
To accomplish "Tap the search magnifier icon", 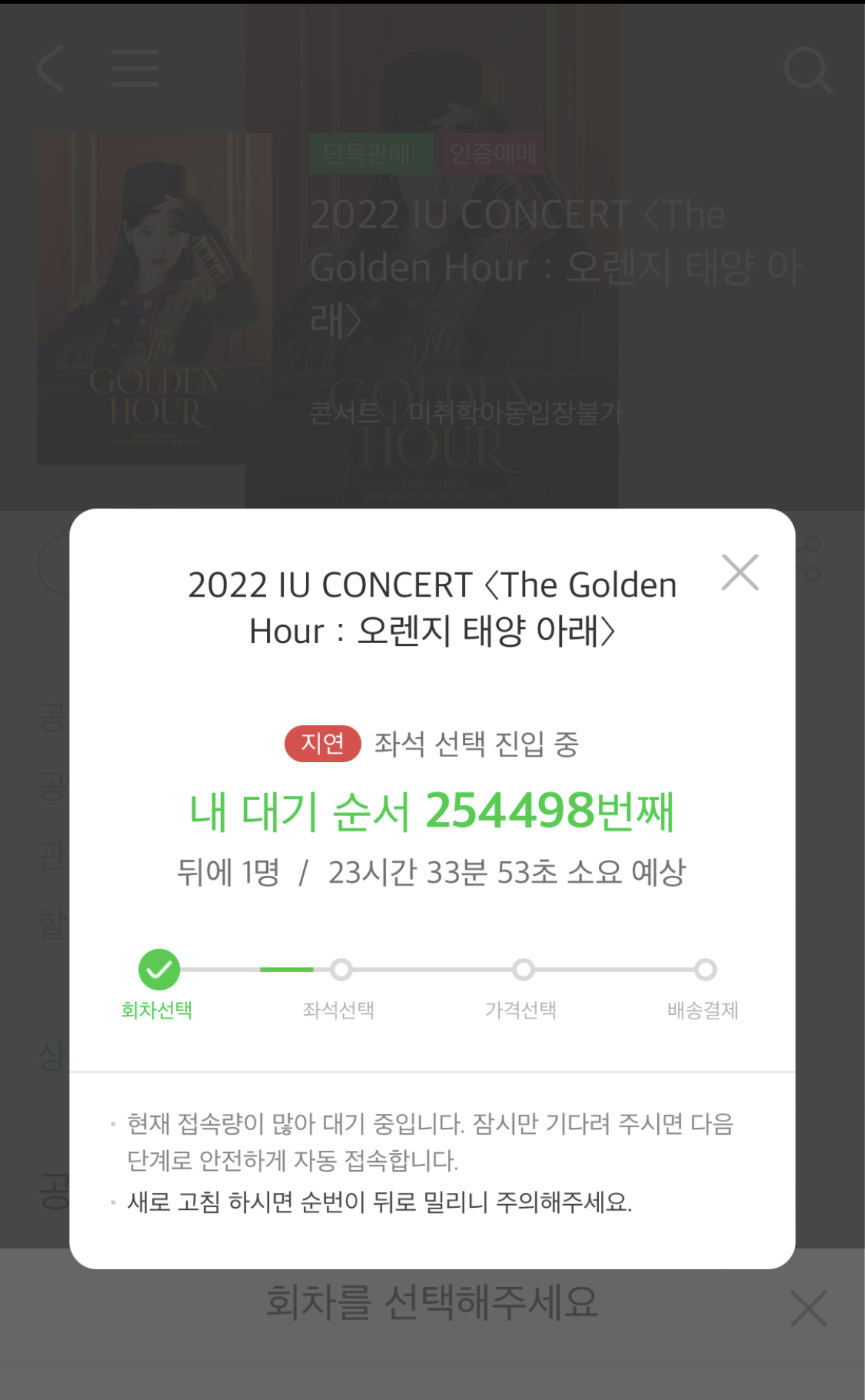I will 808,68.
